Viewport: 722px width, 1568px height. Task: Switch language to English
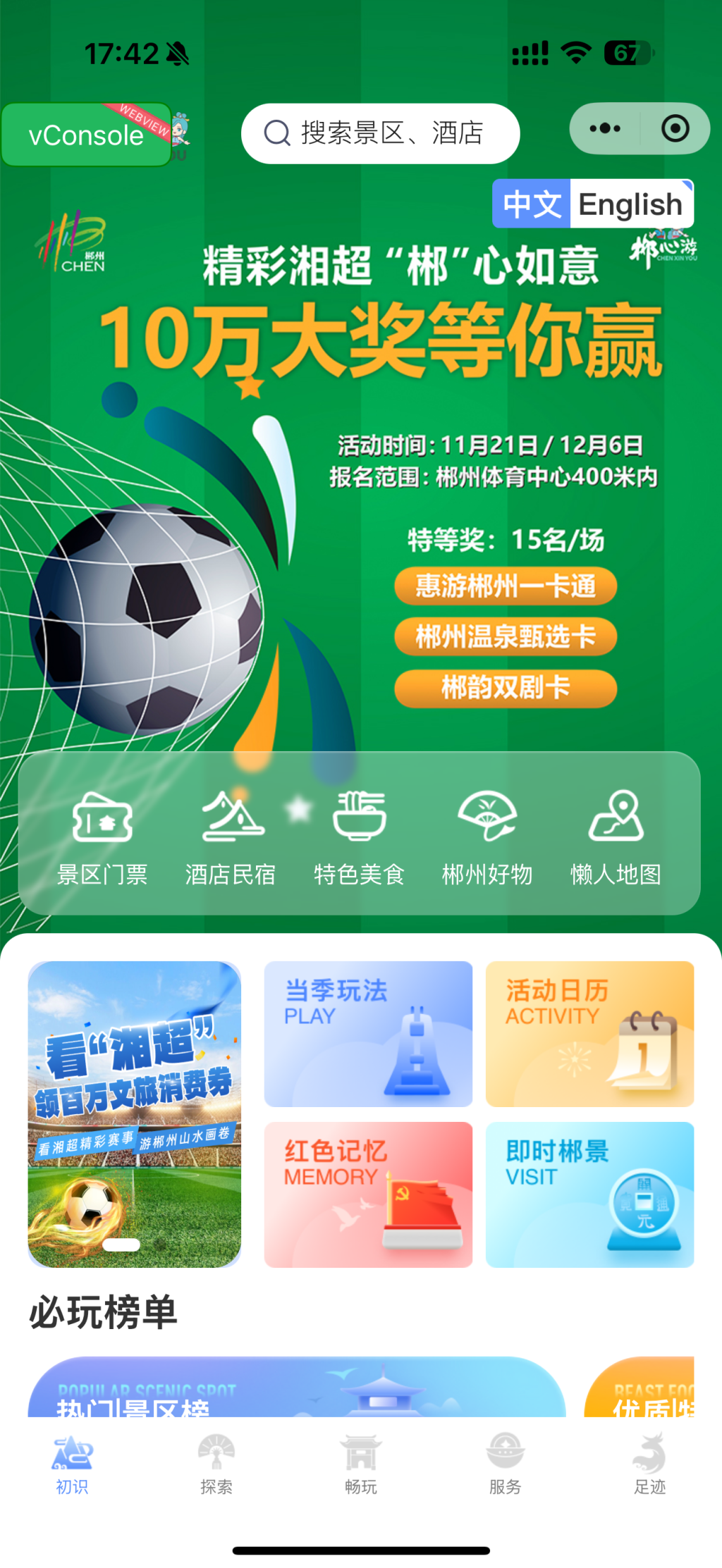click(630, 204)
